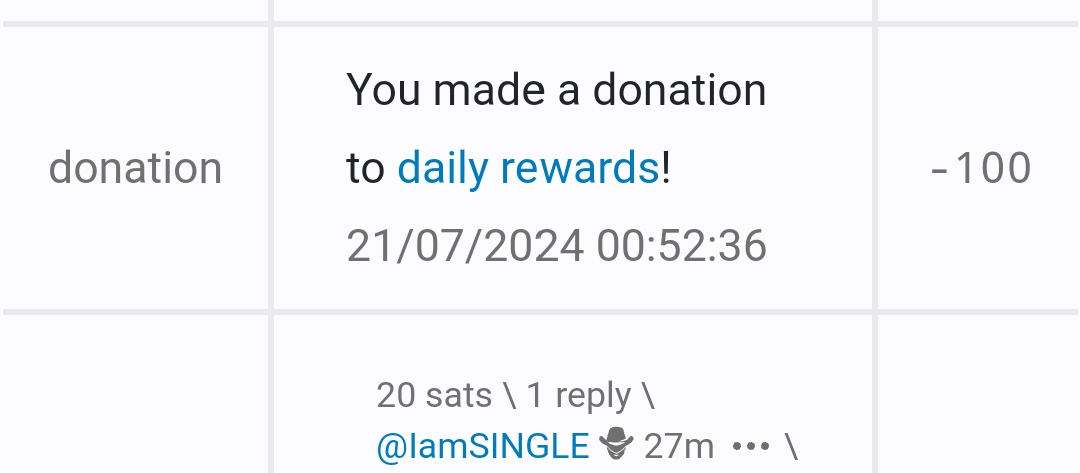The width and height of the screenshot is (1080, 473).
Task: Open the @IamSINGLE user profile
Action: (x=482, y=445)
